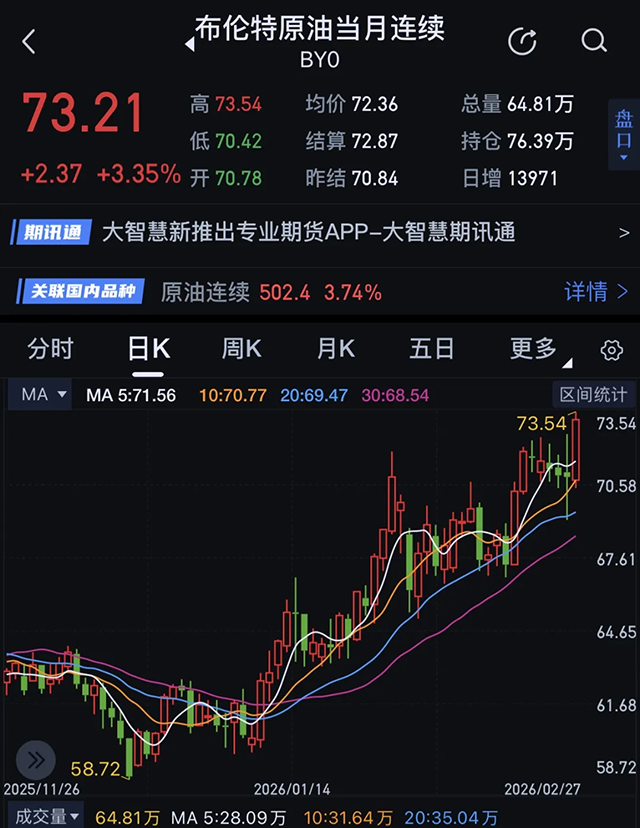Tap the 区间统计 button
The width and height of the screenshot is (640, 828).
[594, 395]
